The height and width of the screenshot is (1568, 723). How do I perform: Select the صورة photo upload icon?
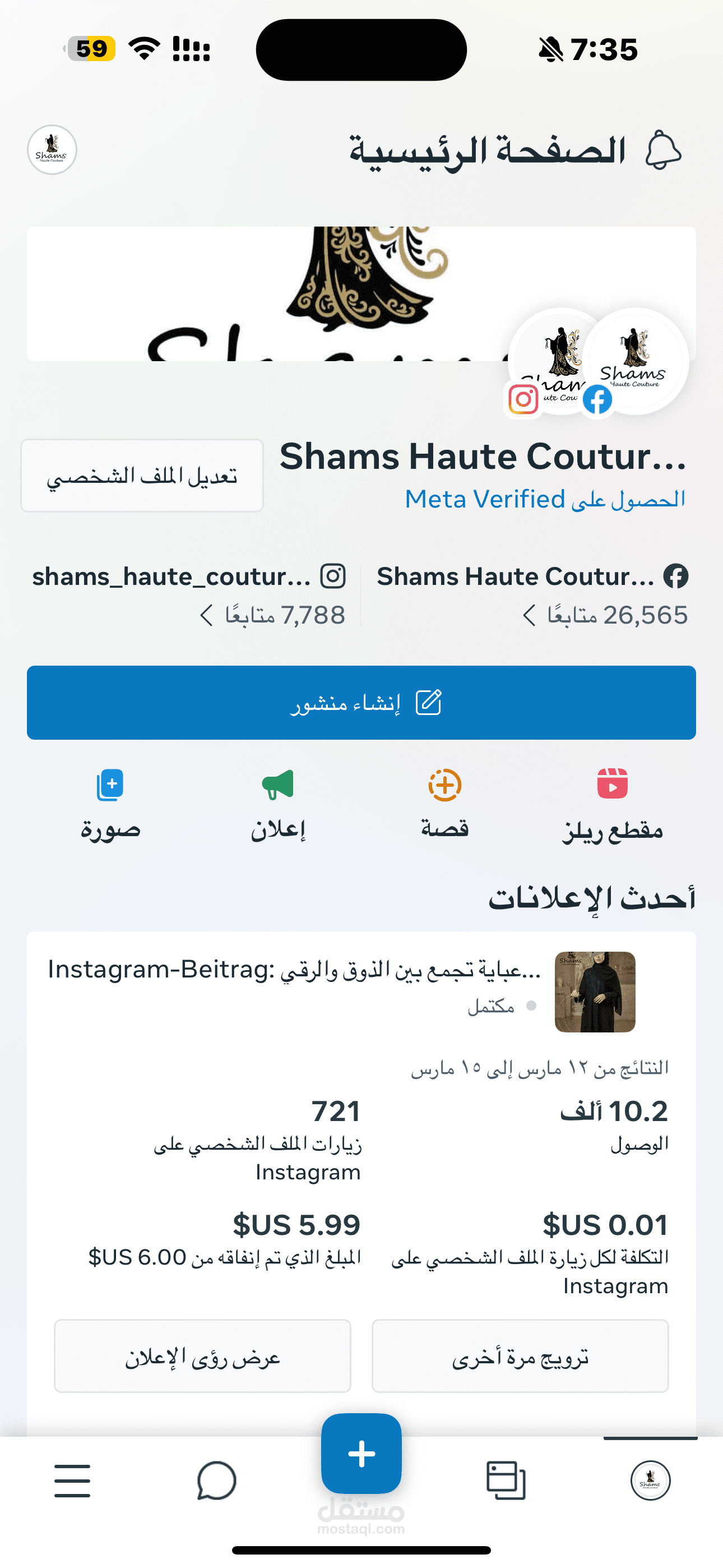point(110,786)
